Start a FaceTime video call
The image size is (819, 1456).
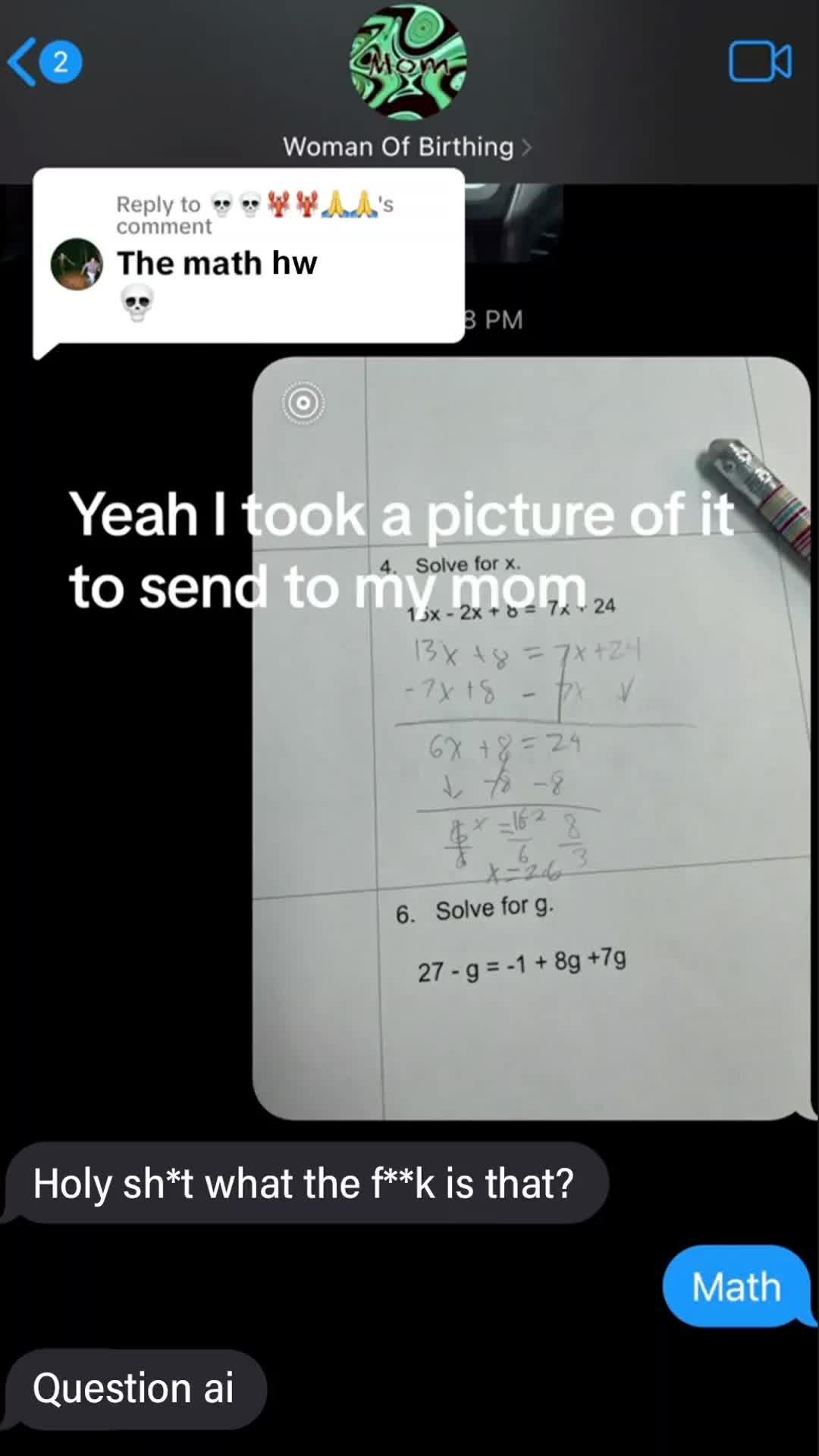click(760, 62)
